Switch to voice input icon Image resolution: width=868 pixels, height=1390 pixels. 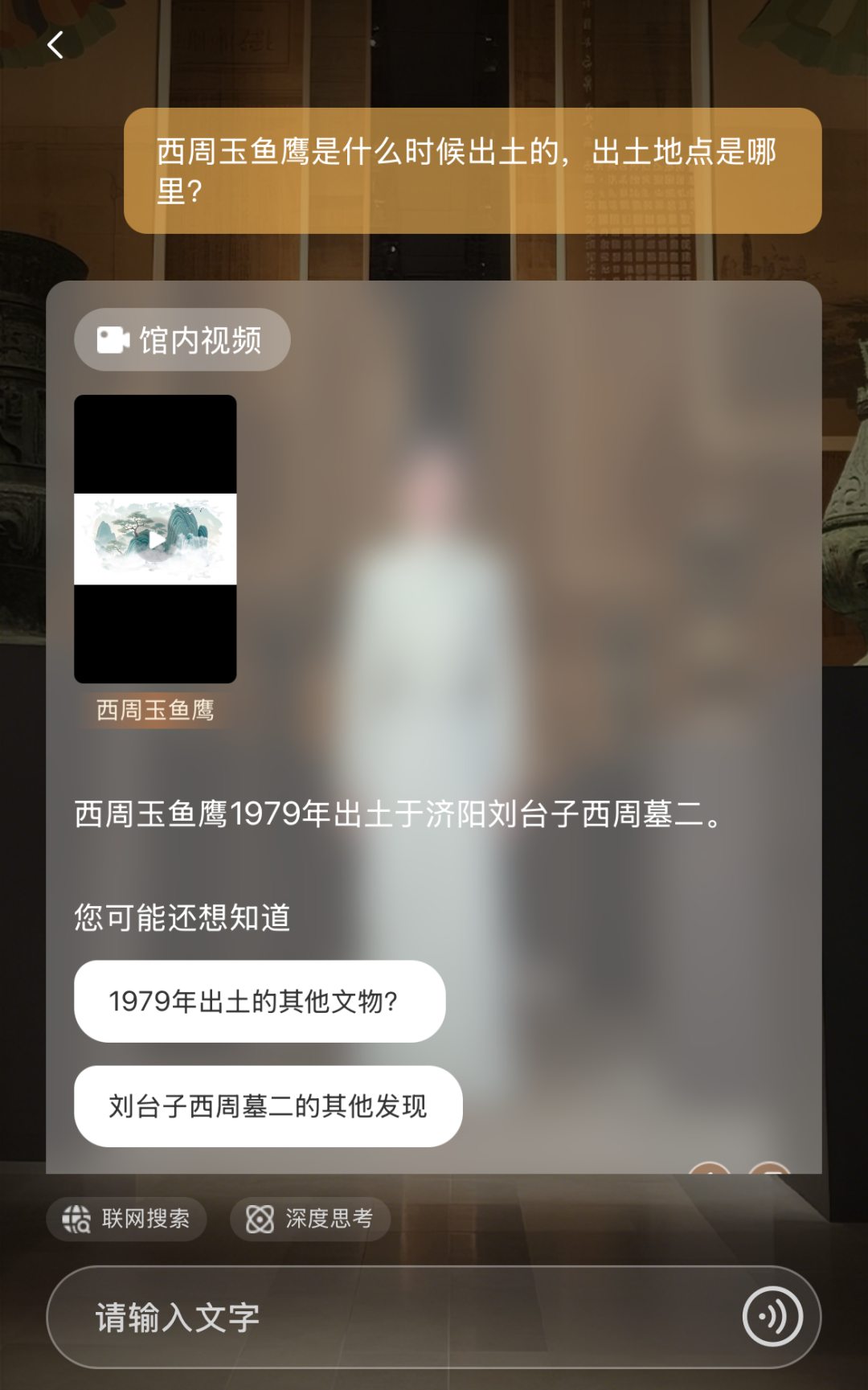(772, 1317)
